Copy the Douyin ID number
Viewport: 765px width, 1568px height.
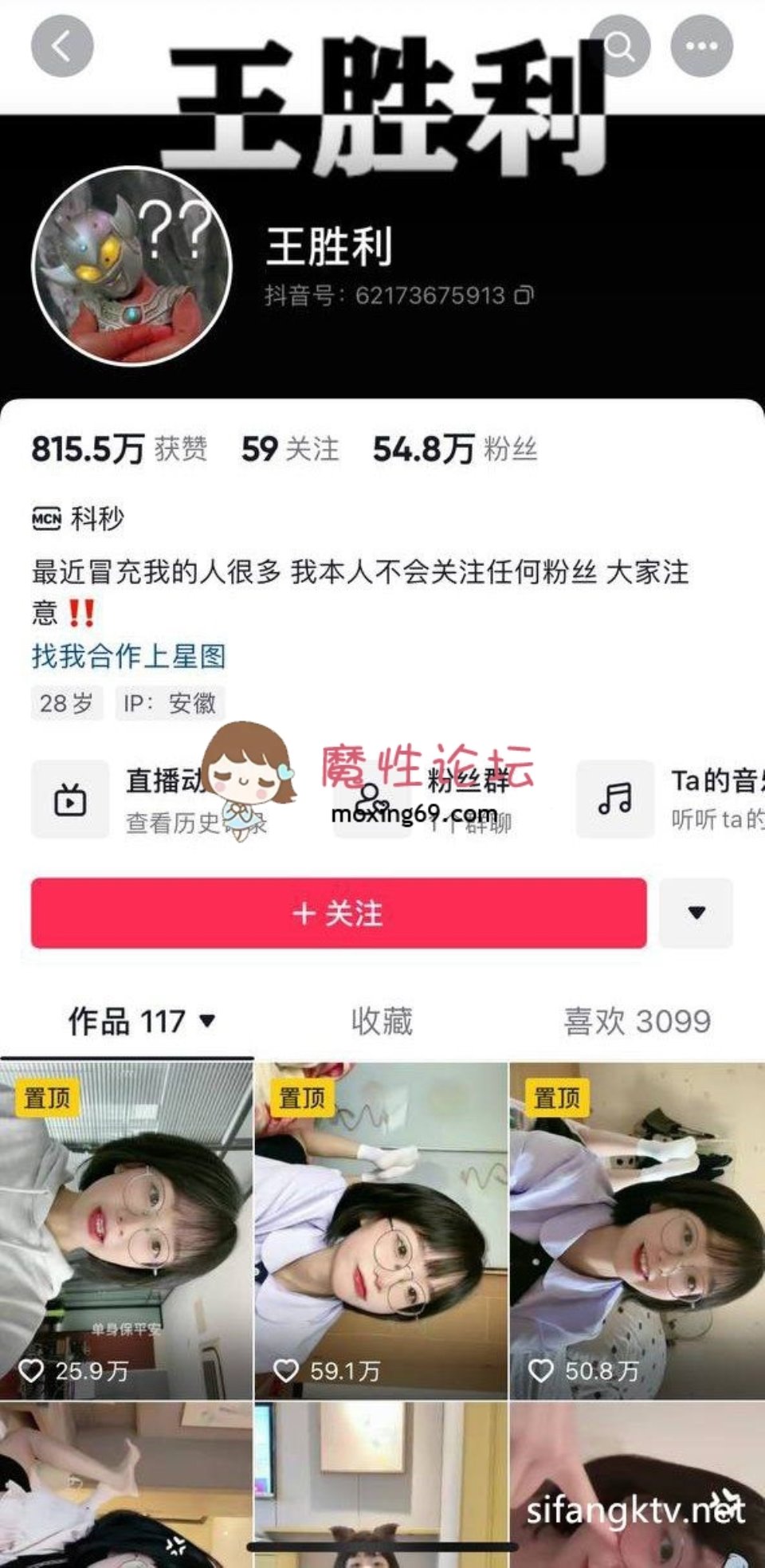pyautogui.click(x=524, y=296)
